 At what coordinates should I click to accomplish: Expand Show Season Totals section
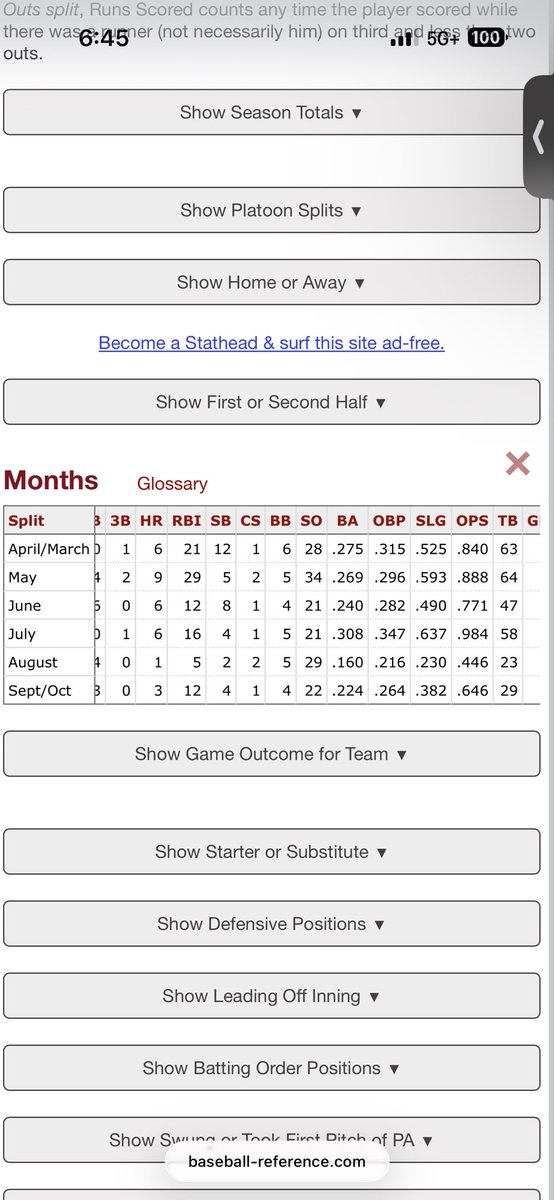(x=270, y=113)
